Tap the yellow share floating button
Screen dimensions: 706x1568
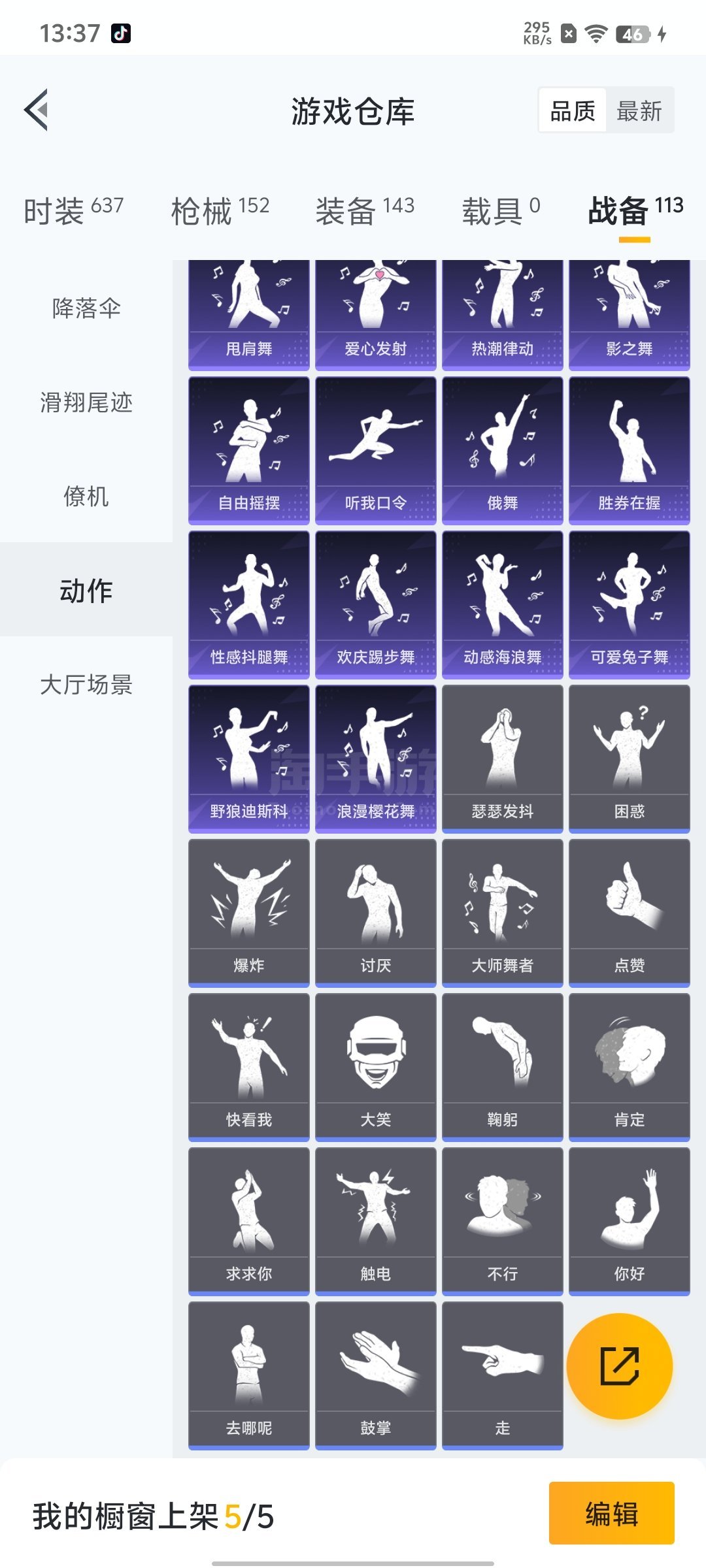[x=619, y=1366]
